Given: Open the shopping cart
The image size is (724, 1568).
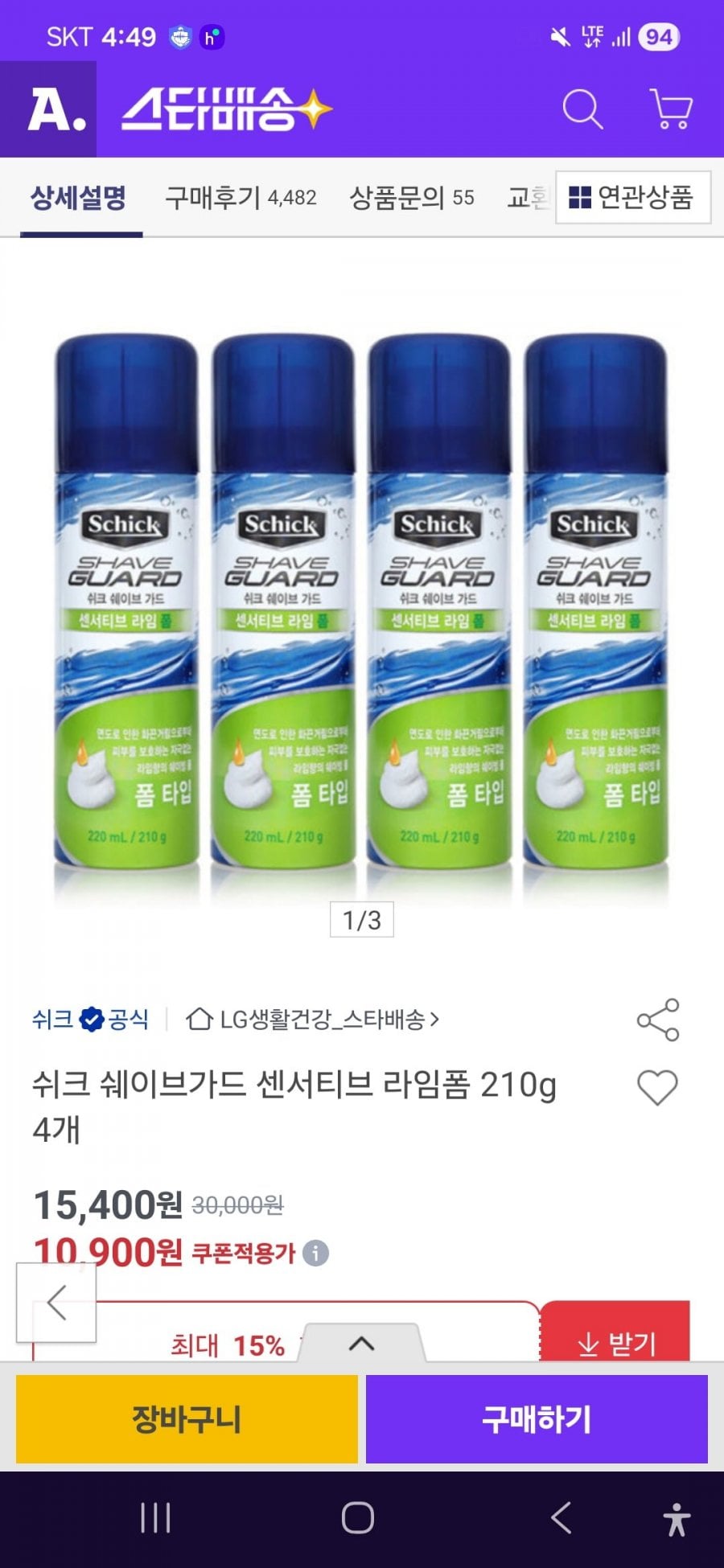Looking at the screenshot, I should click(x=671, y=109).
